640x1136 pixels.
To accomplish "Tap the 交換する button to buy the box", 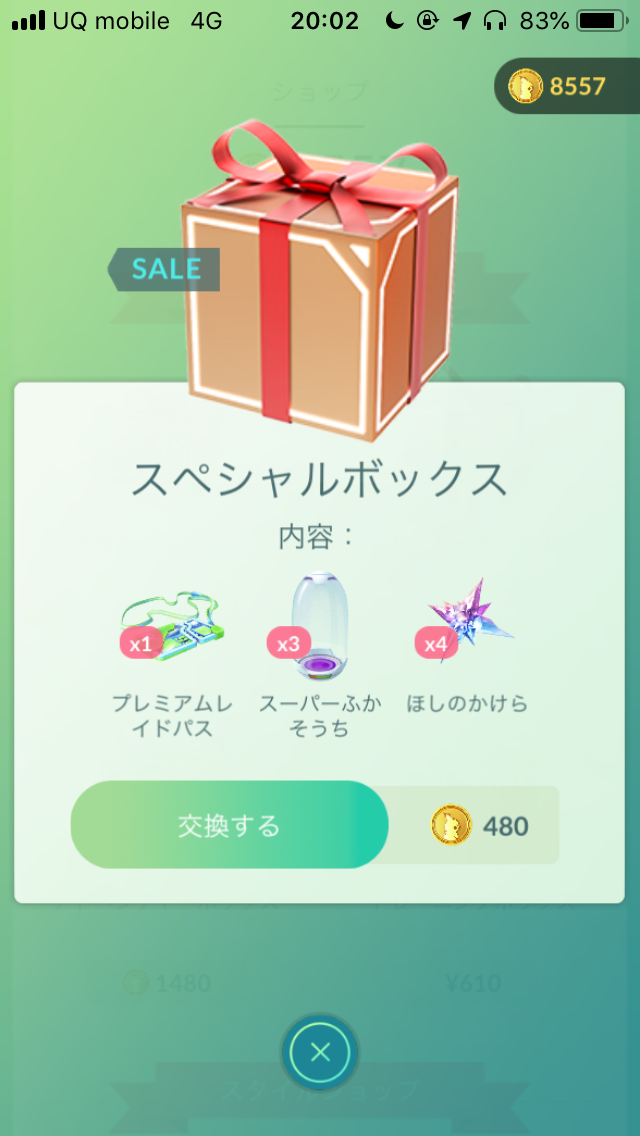I will (x=229, y=825).
